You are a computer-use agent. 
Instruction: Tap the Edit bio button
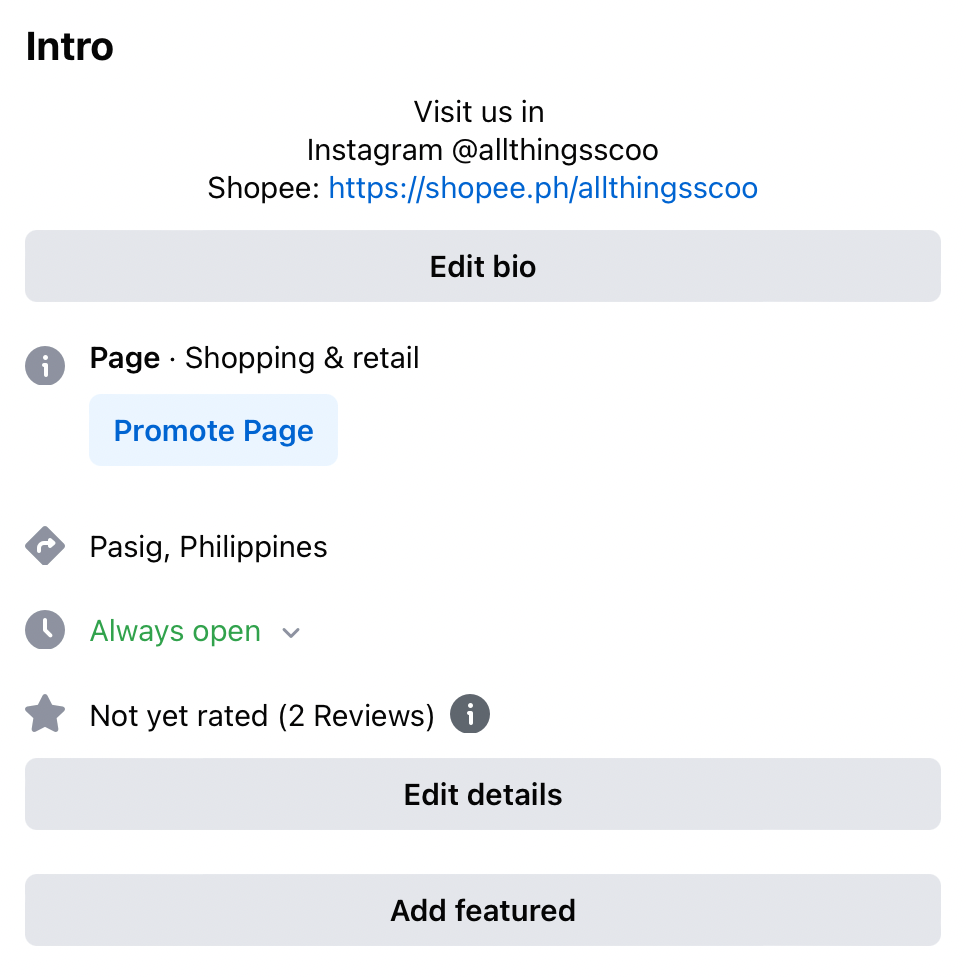483,266
